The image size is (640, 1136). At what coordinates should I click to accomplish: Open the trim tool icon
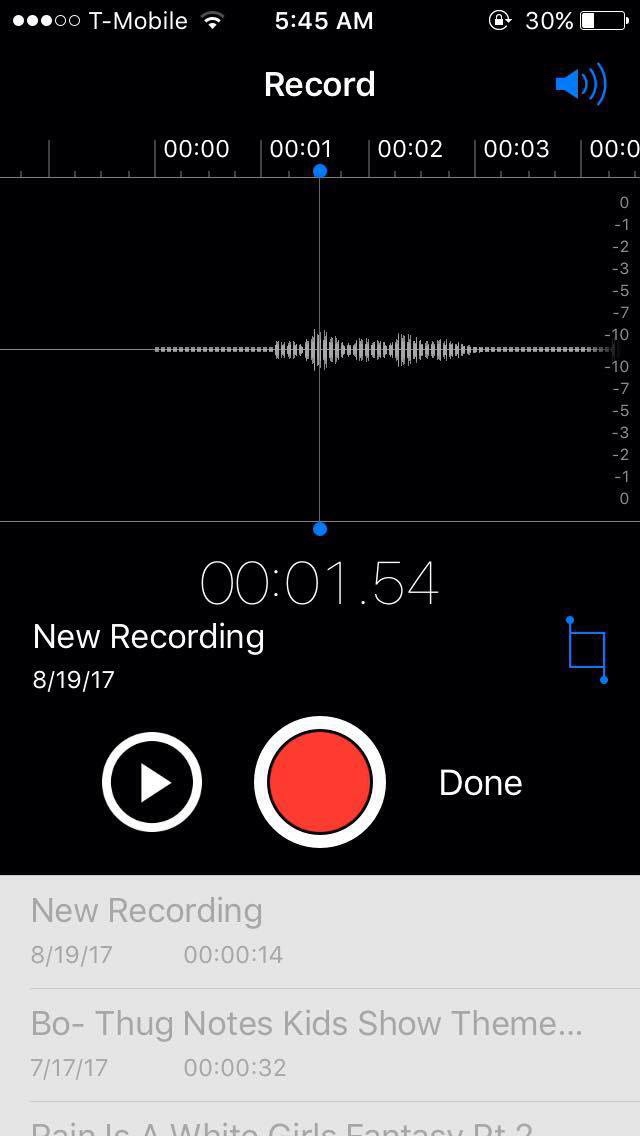click(x=587, y=650)
